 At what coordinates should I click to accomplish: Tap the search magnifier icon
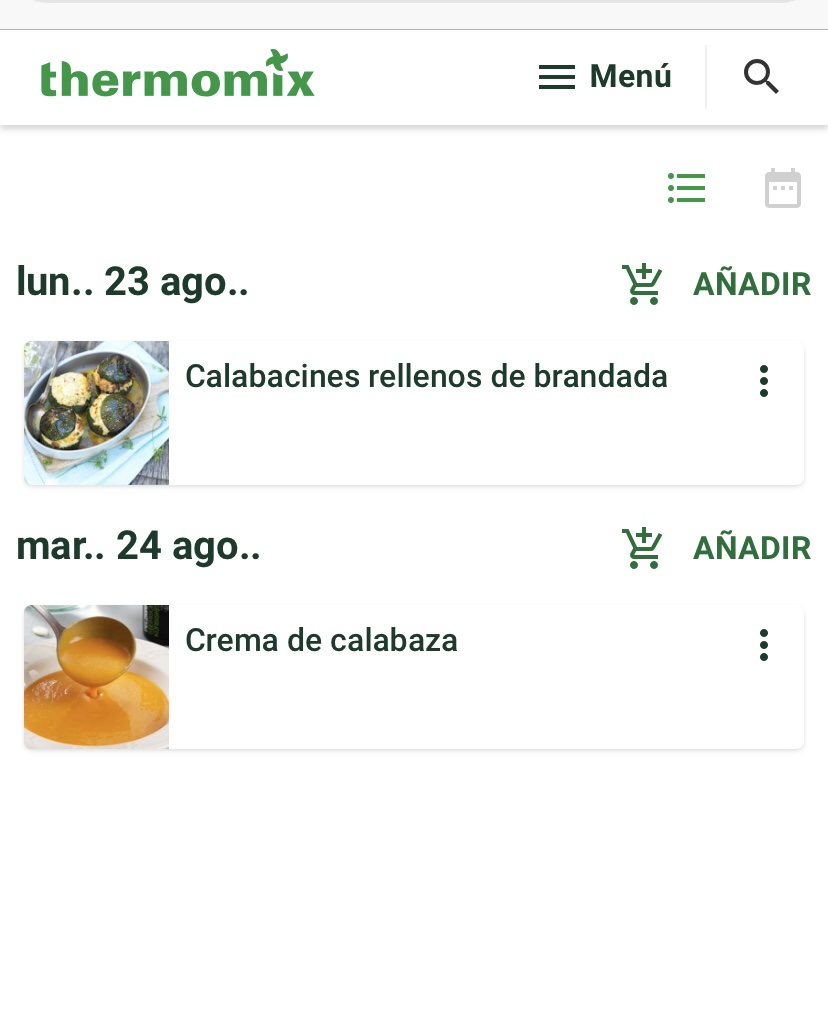761,77
